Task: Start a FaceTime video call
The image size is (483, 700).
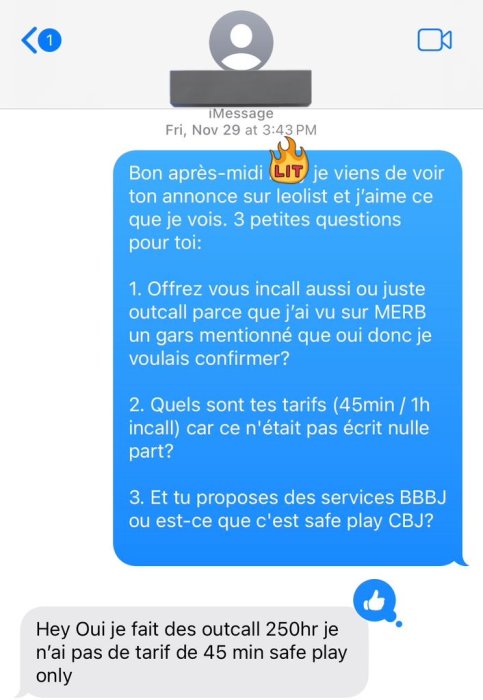Action: (434, 40)
